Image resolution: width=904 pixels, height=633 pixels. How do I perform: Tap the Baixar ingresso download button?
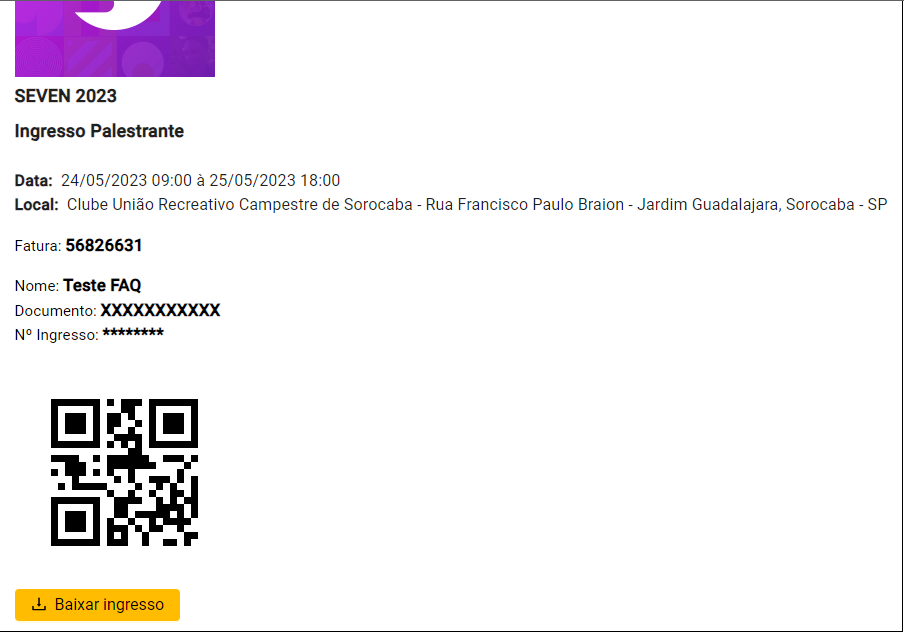(97, 605)
